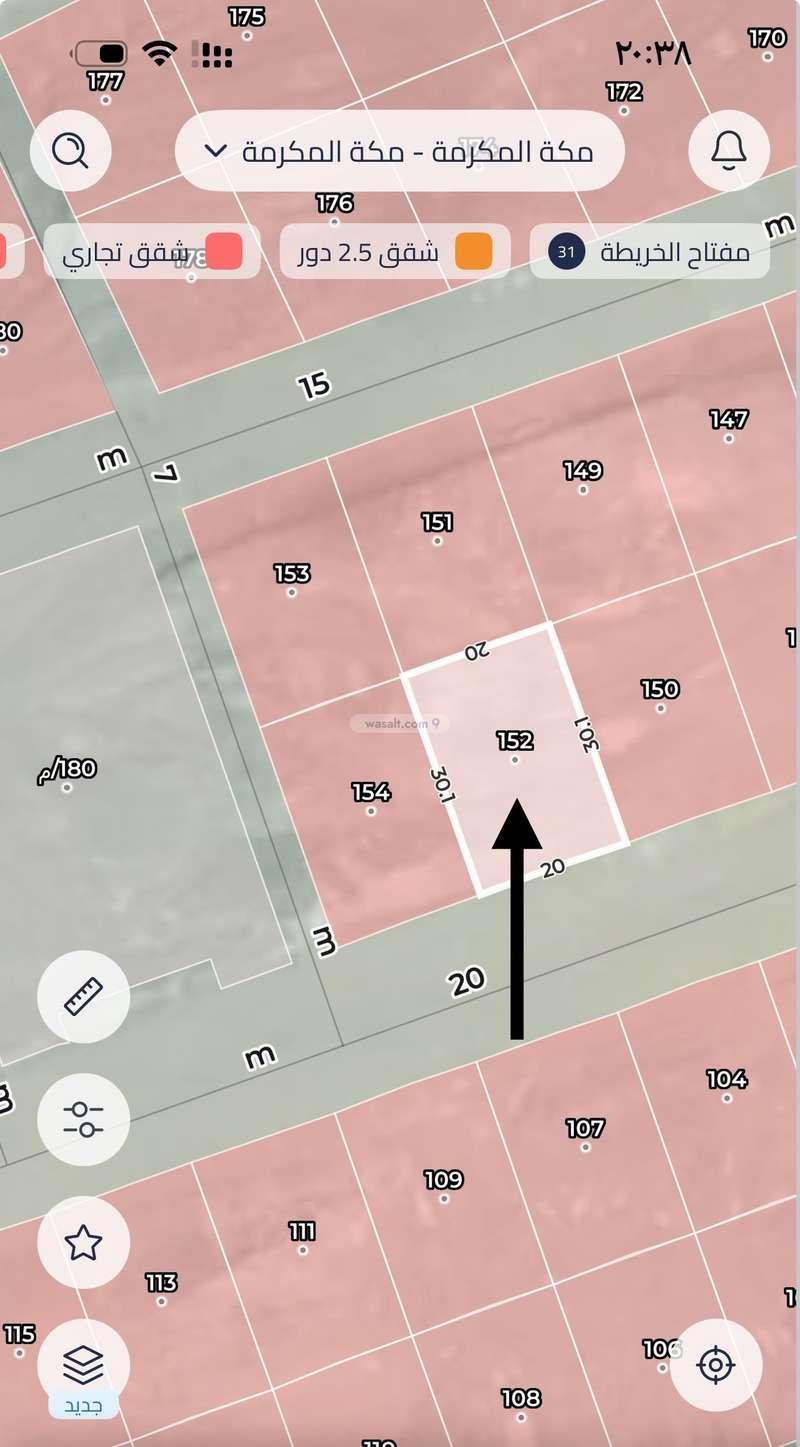800x1447 pixels.
Task: Select land plot number 150
Action: tap(660, 700)
